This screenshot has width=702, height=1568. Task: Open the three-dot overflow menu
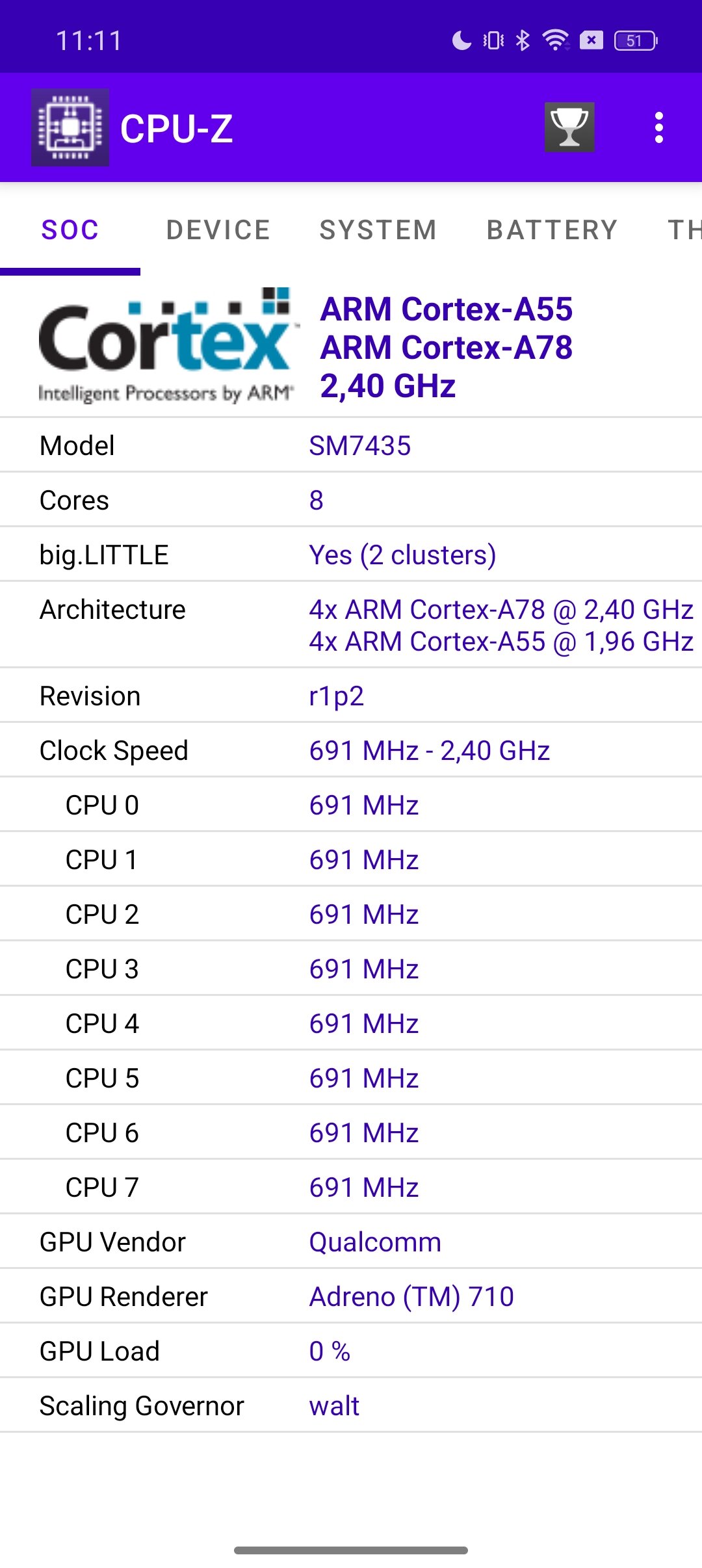[x=659, y=127]
